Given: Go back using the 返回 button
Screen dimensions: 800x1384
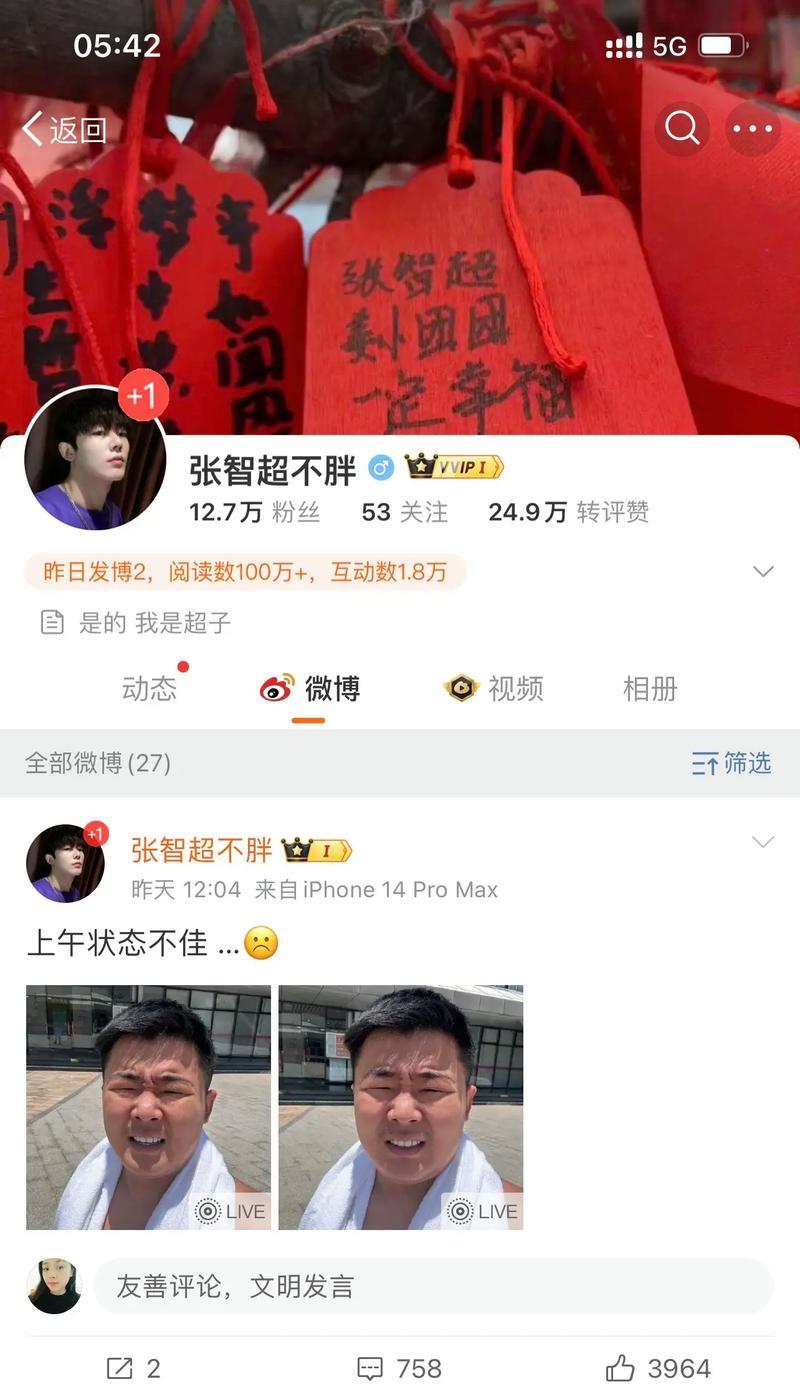Looking at the screenshot, I should 65,129.
